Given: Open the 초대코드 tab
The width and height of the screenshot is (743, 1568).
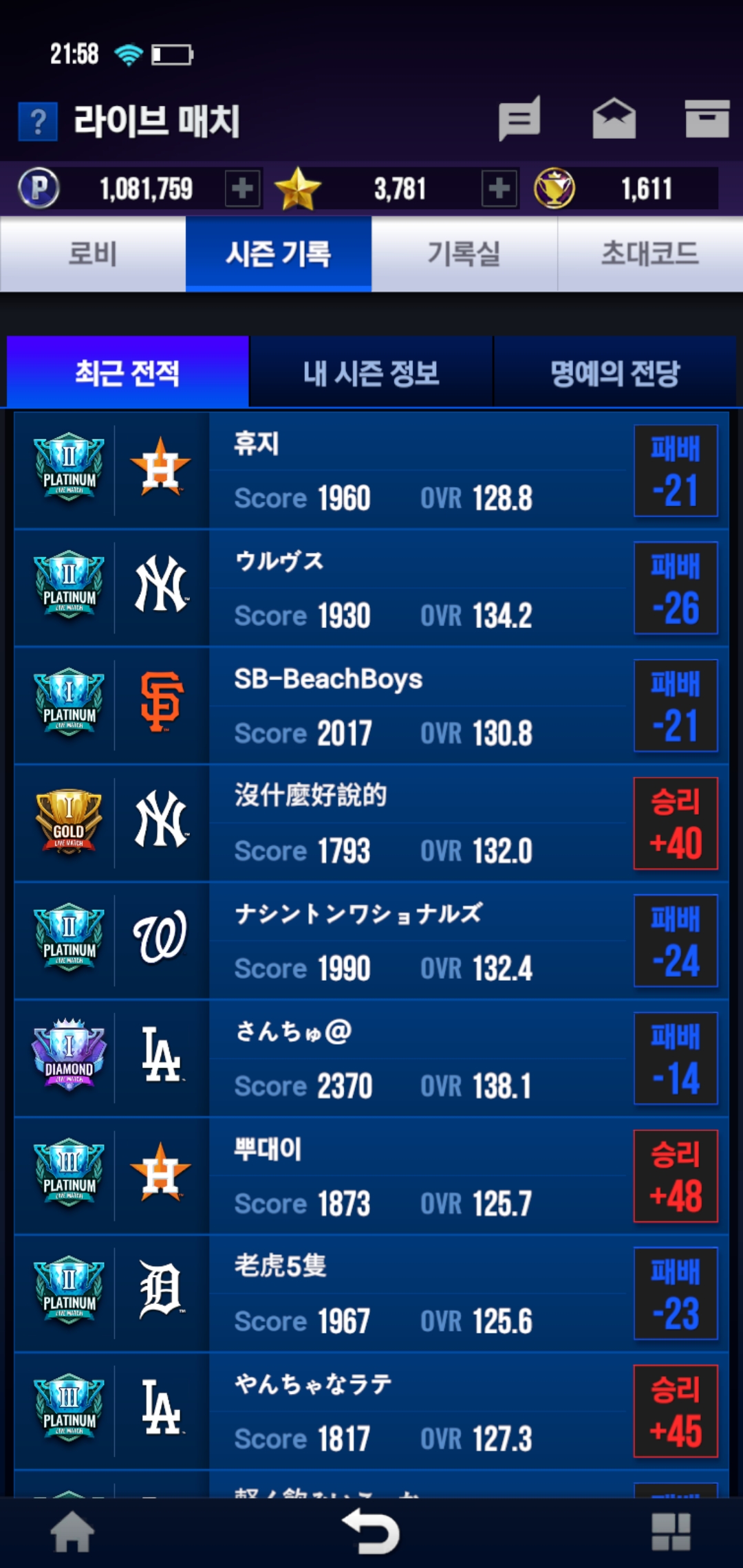Looking at the screenshot, I should pos(650,254).
